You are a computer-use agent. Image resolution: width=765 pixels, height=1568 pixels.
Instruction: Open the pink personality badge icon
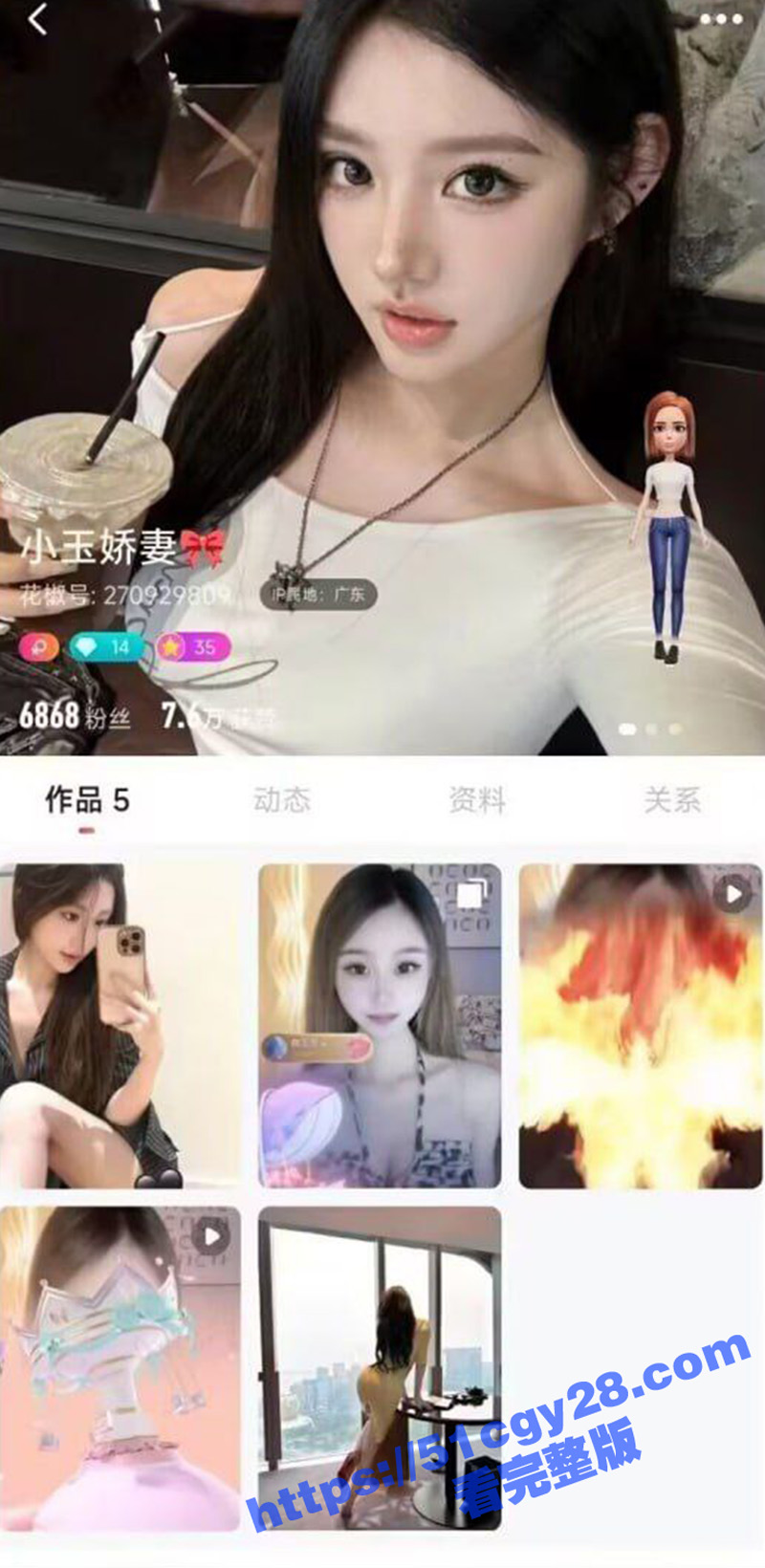coord(36,646)
